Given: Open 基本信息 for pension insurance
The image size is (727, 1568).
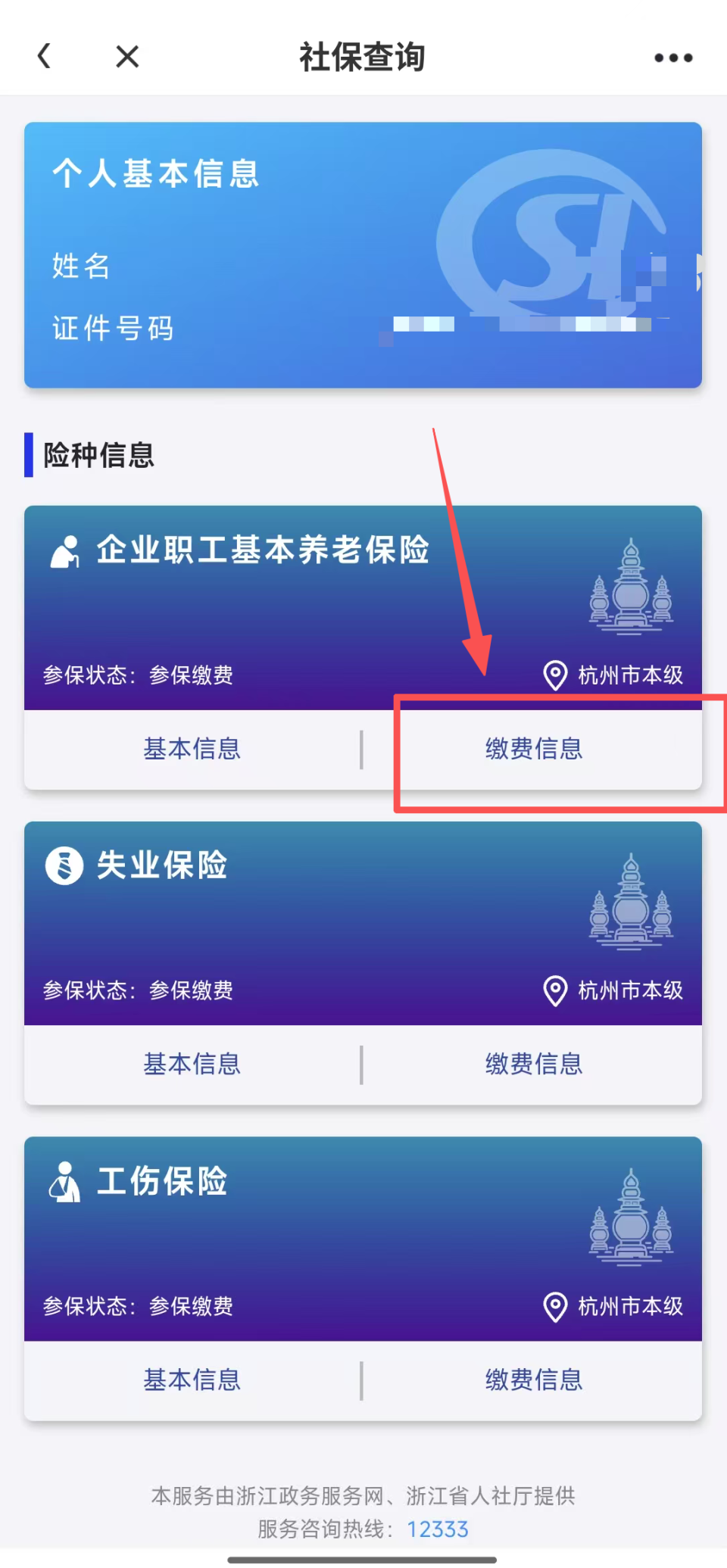Looking at the screenshot, I should pos(192,749).
